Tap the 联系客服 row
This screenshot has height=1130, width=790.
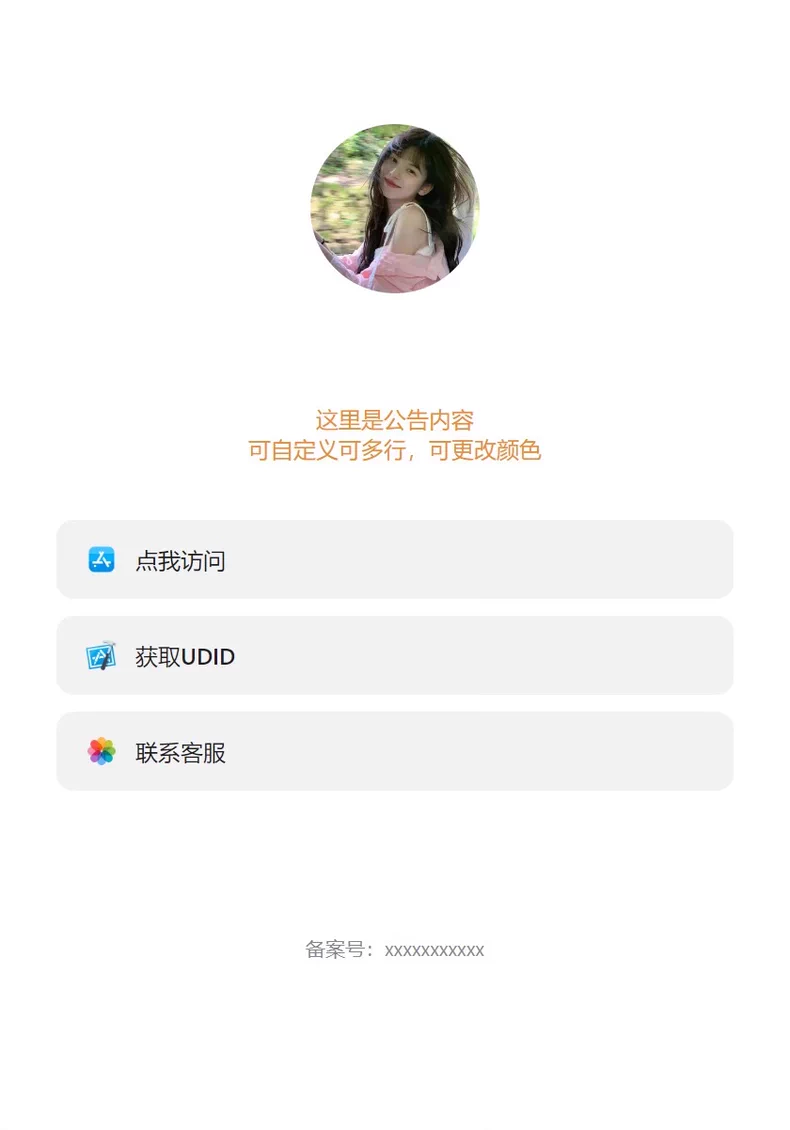click(x=181, y=751)
